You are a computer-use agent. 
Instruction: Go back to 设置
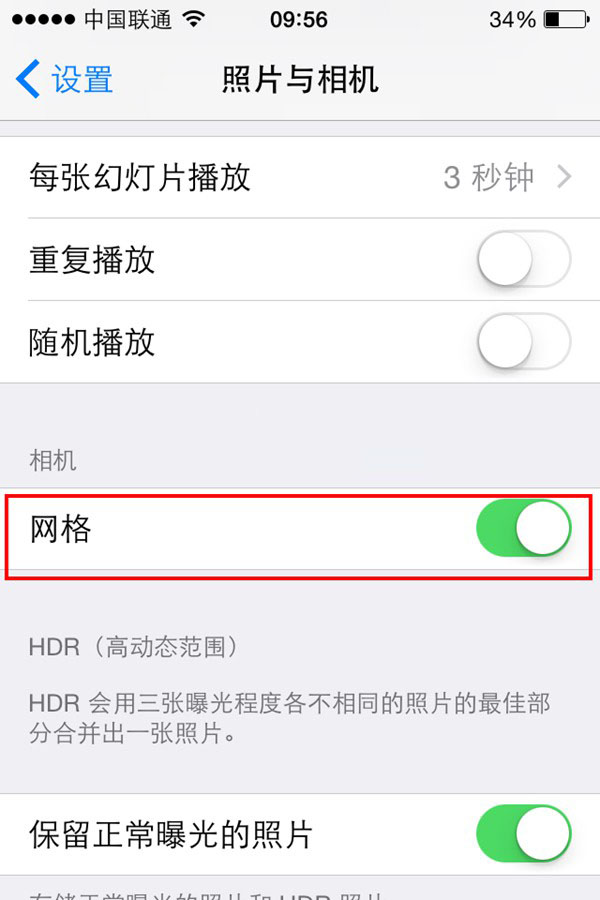(x=65, y=80)
